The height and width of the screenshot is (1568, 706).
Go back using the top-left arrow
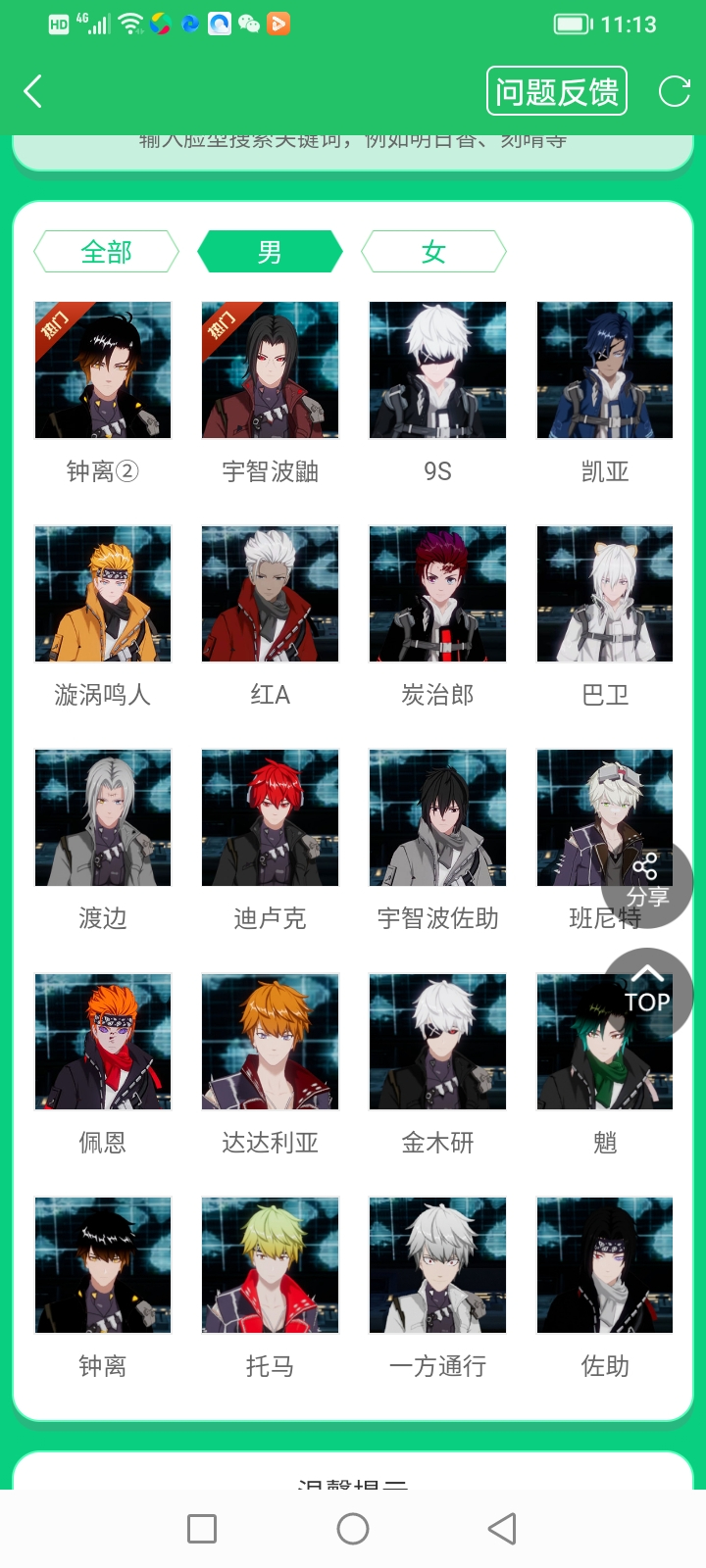(33, 92)
